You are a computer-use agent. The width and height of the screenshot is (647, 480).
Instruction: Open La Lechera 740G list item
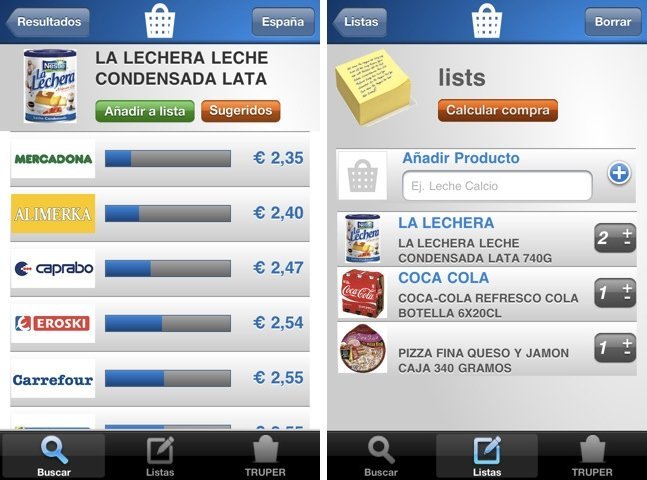470,238
